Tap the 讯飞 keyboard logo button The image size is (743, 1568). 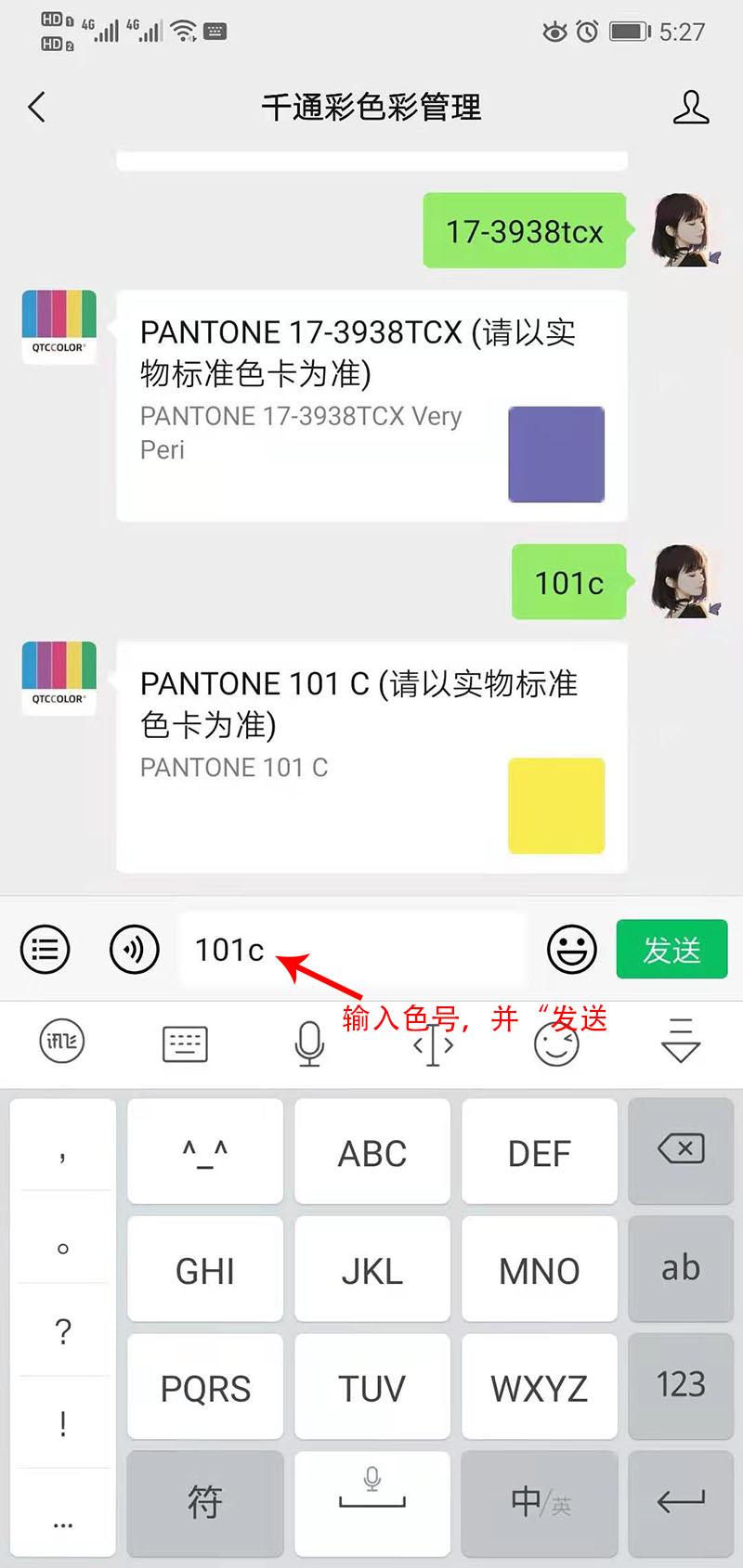[x=62, y=1042]
